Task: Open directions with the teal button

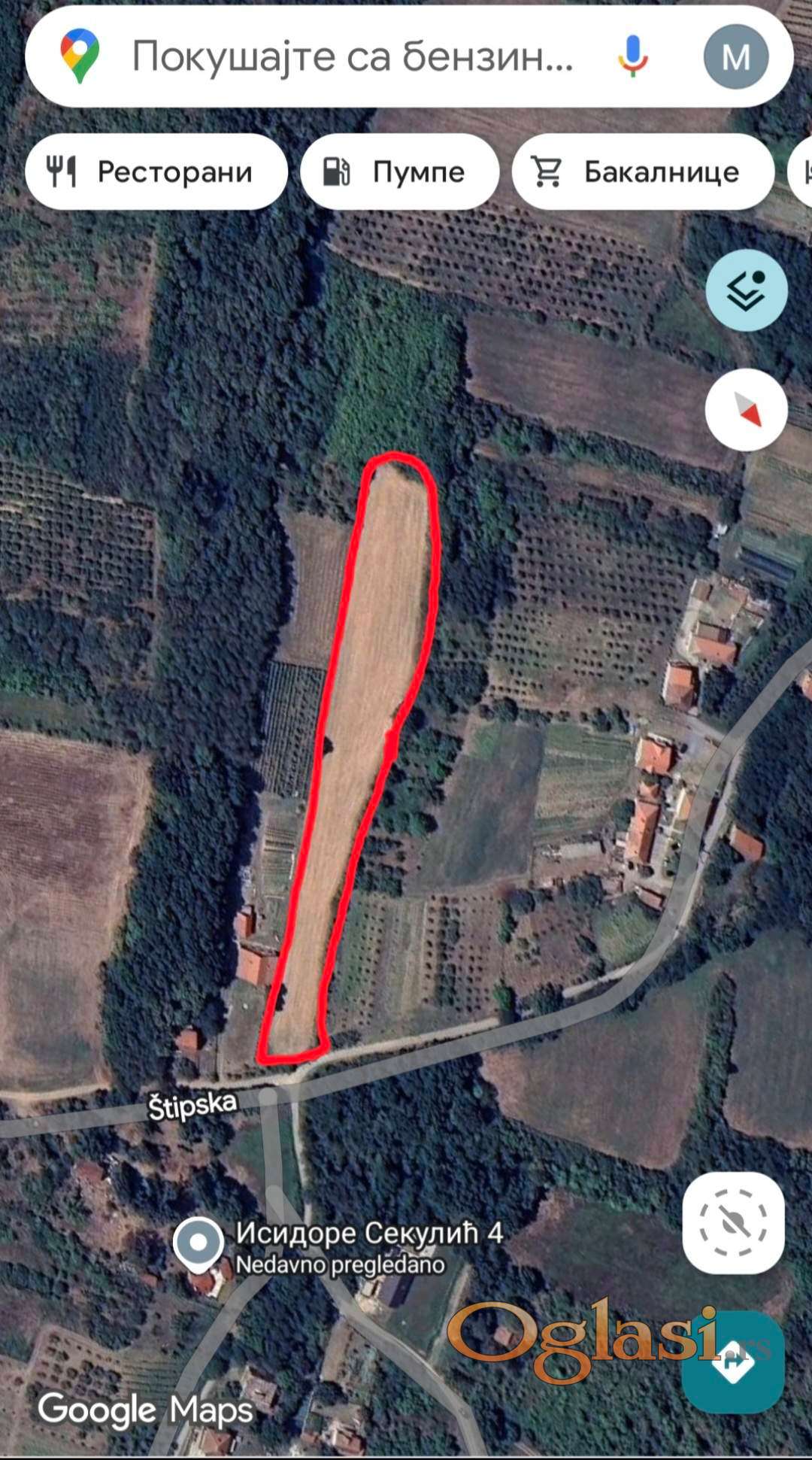Action: 733,1362
